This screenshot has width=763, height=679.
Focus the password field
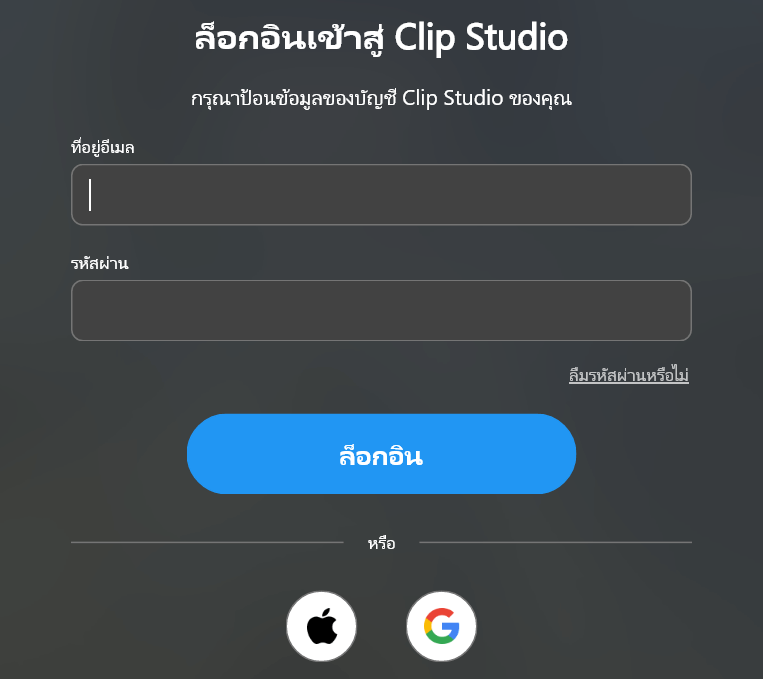click(381, 311)
